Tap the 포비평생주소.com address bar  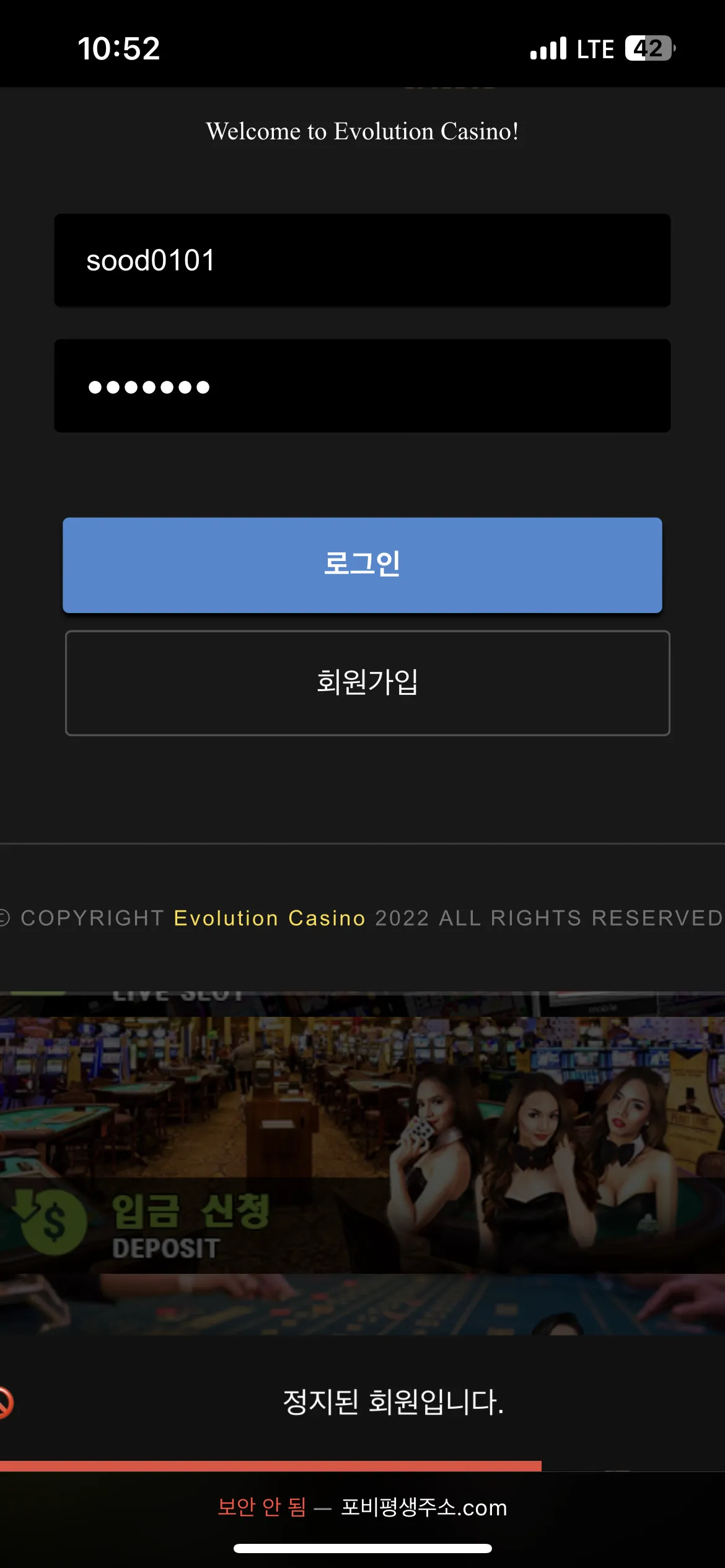[362, 1507]
